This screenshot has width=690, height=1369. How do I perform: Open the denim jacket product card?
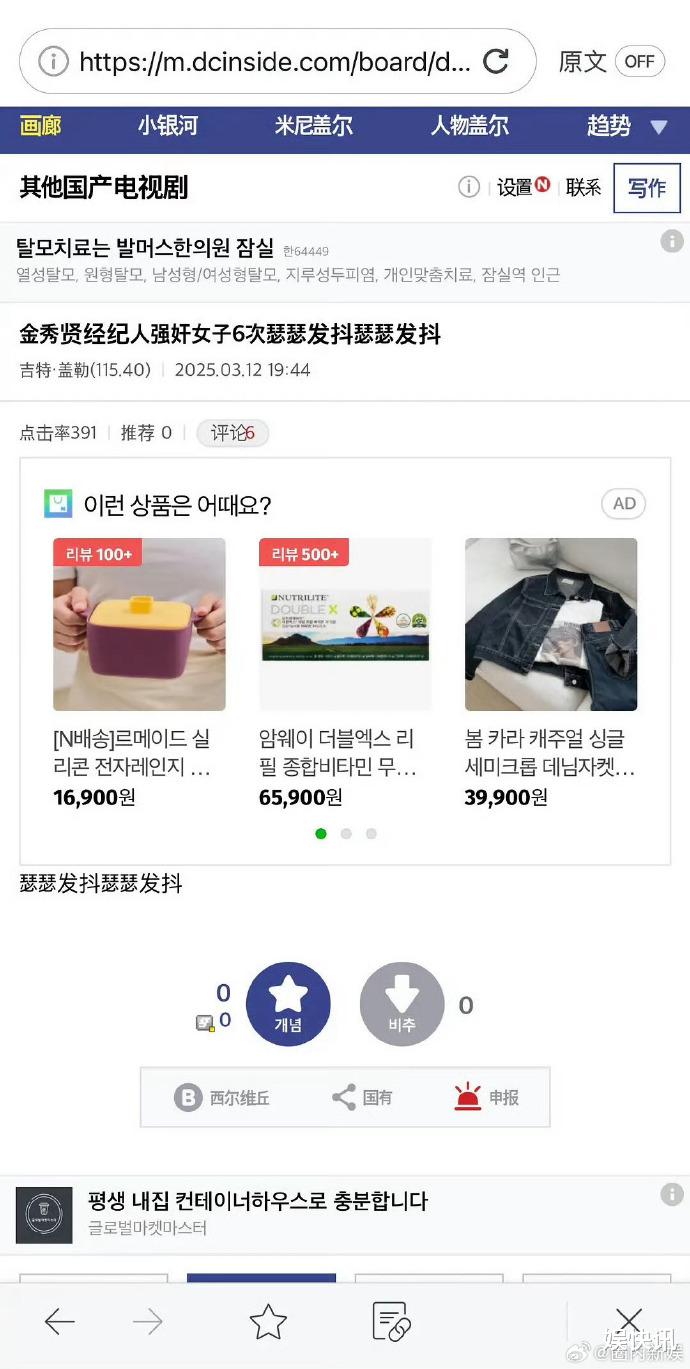(551, 672)
